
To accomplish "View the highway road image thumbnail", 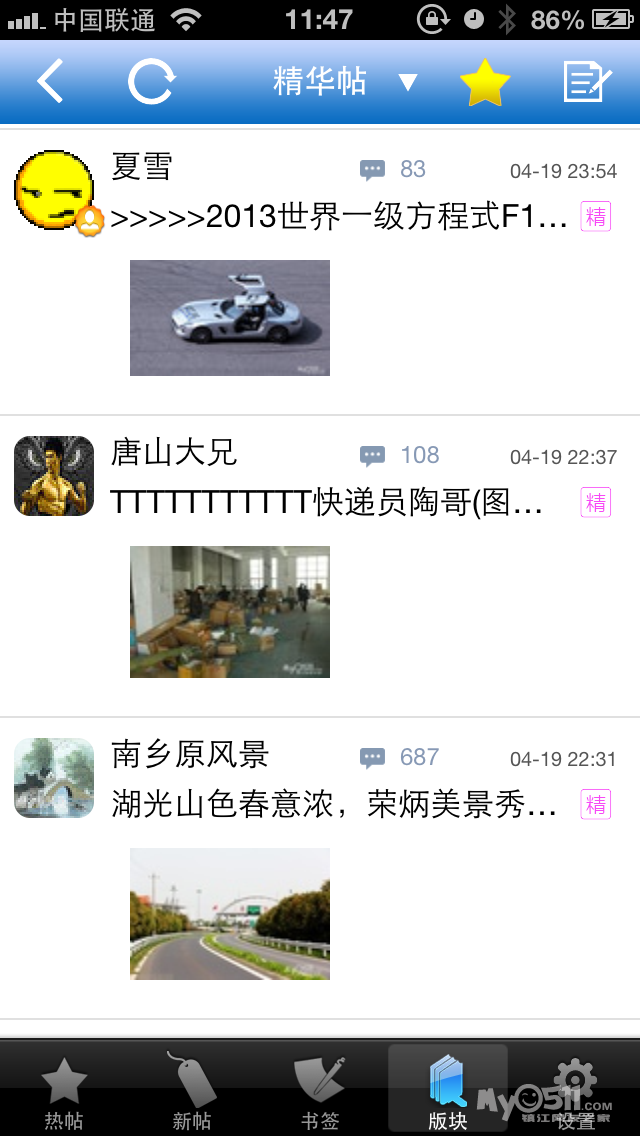I will 230,914.
